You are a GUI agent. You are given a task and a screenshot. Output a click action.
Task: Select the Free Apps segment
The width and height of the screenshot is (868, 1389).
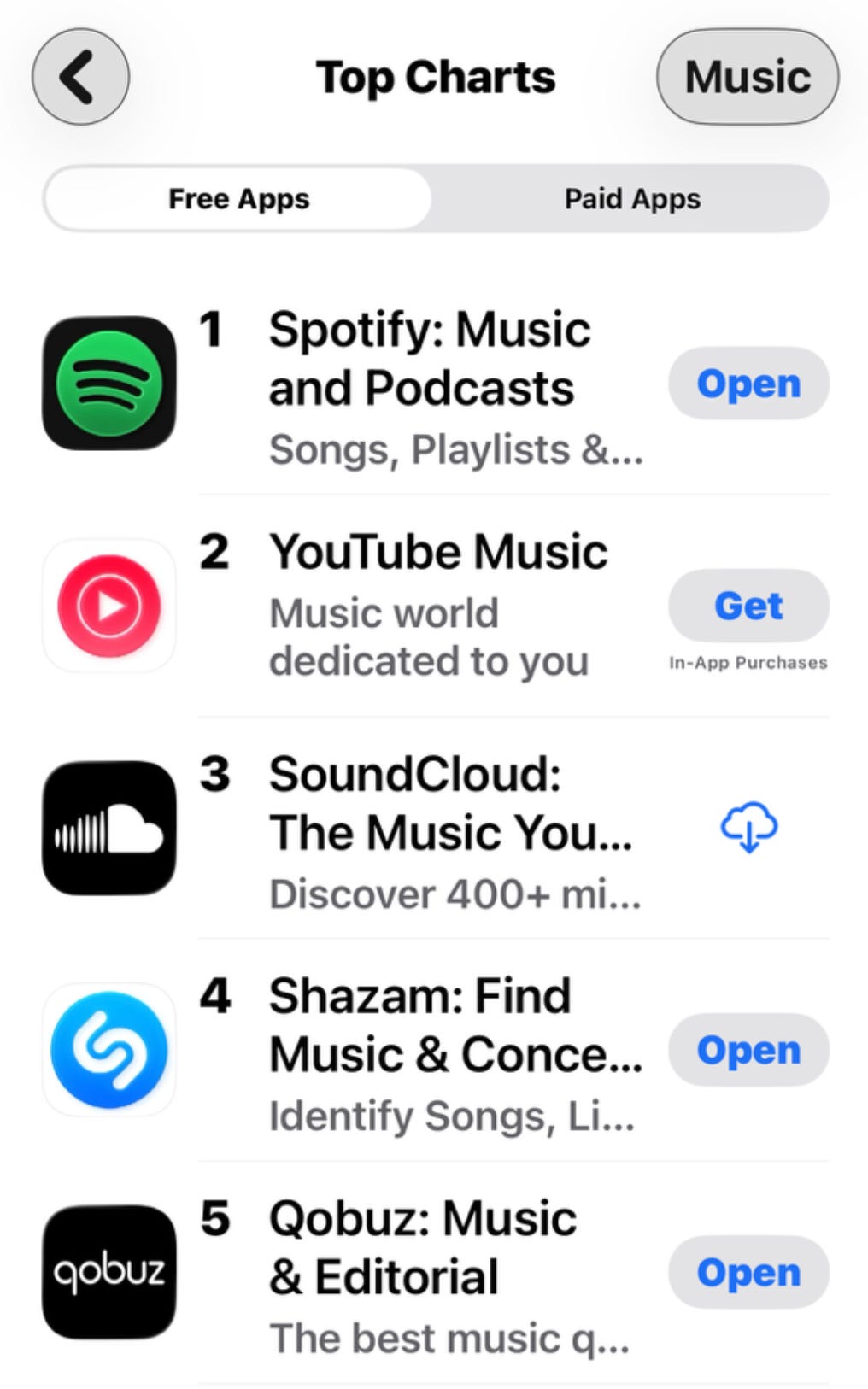pos(238,199)
